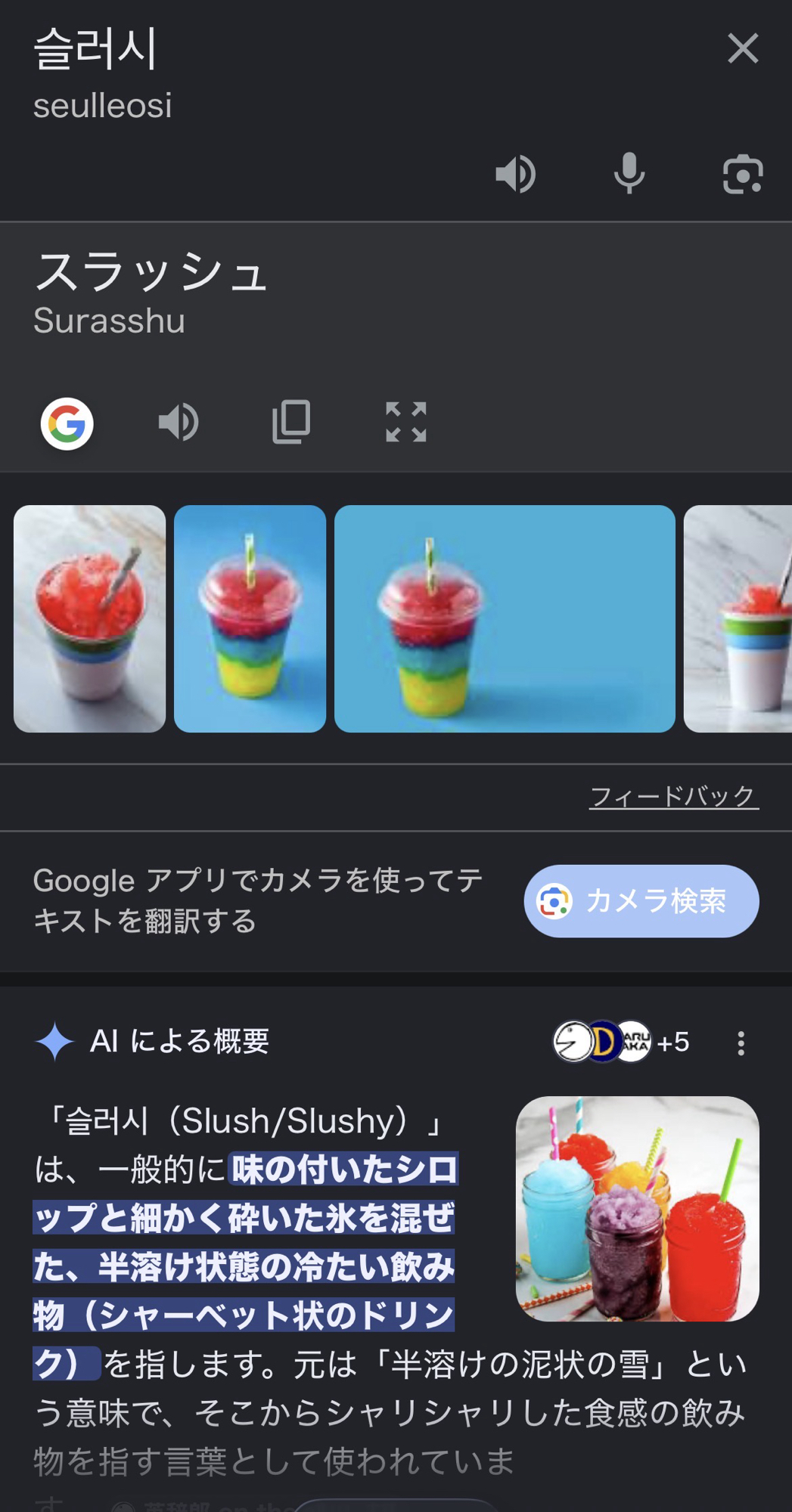Open AI overview options menu
The image size is (792, 1512).
(x=741, y=1043)
